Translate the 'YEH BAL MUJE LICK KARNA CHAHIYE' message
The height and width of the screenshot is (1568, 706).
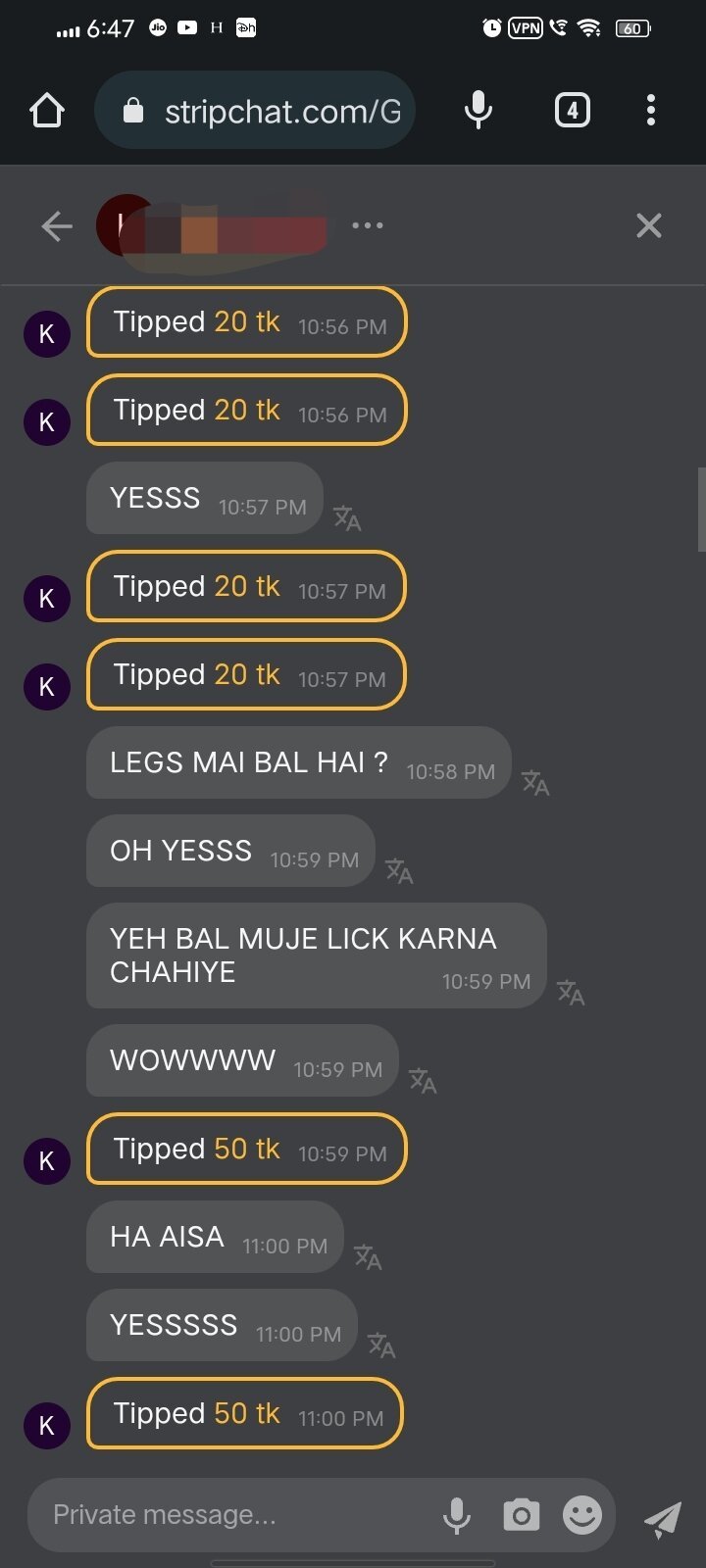[x=571, y=992]
